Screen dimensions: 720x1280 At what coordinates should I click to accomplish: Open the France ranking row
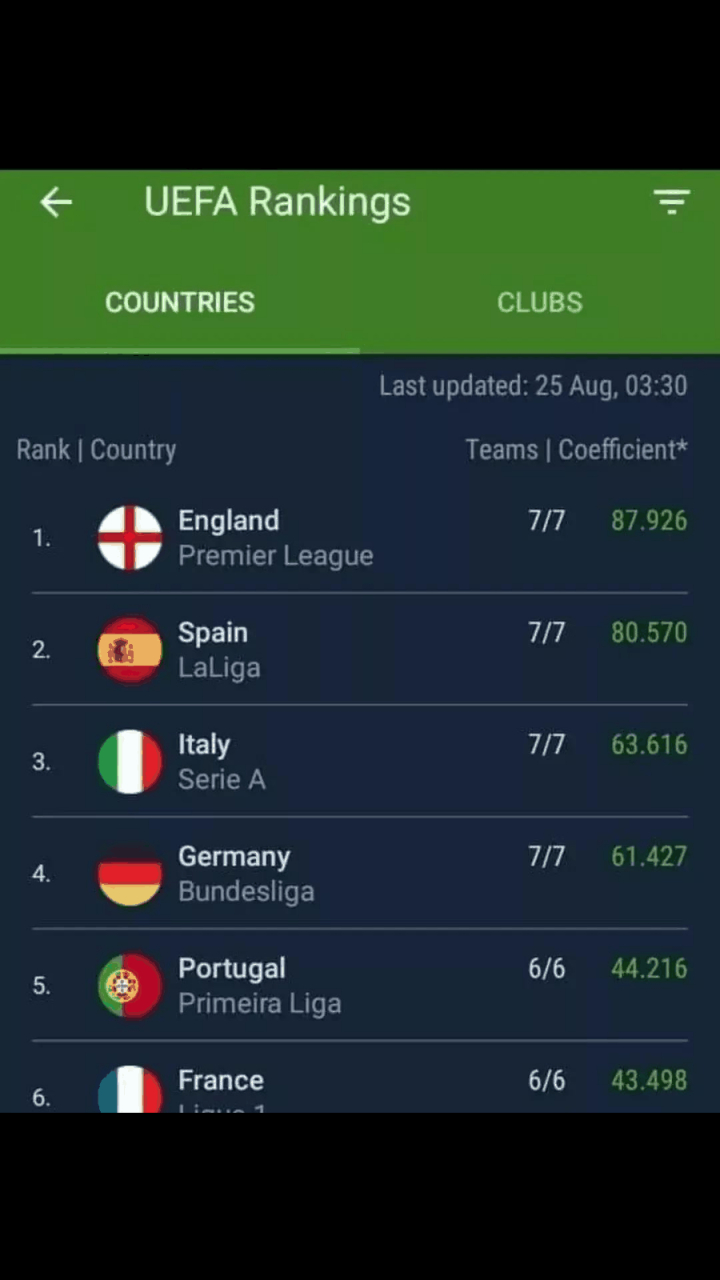(360, 1086)
